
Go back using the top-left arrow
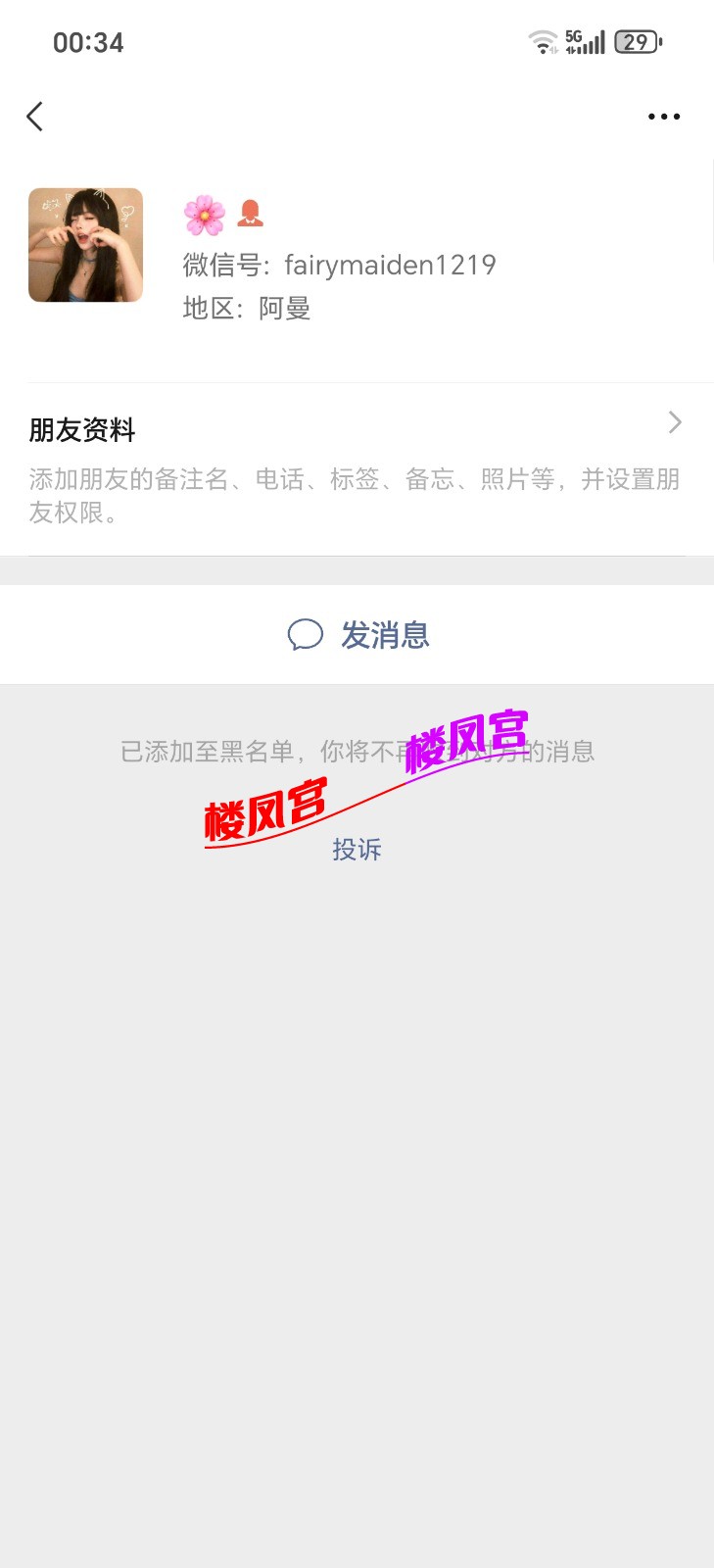point(35,117)
